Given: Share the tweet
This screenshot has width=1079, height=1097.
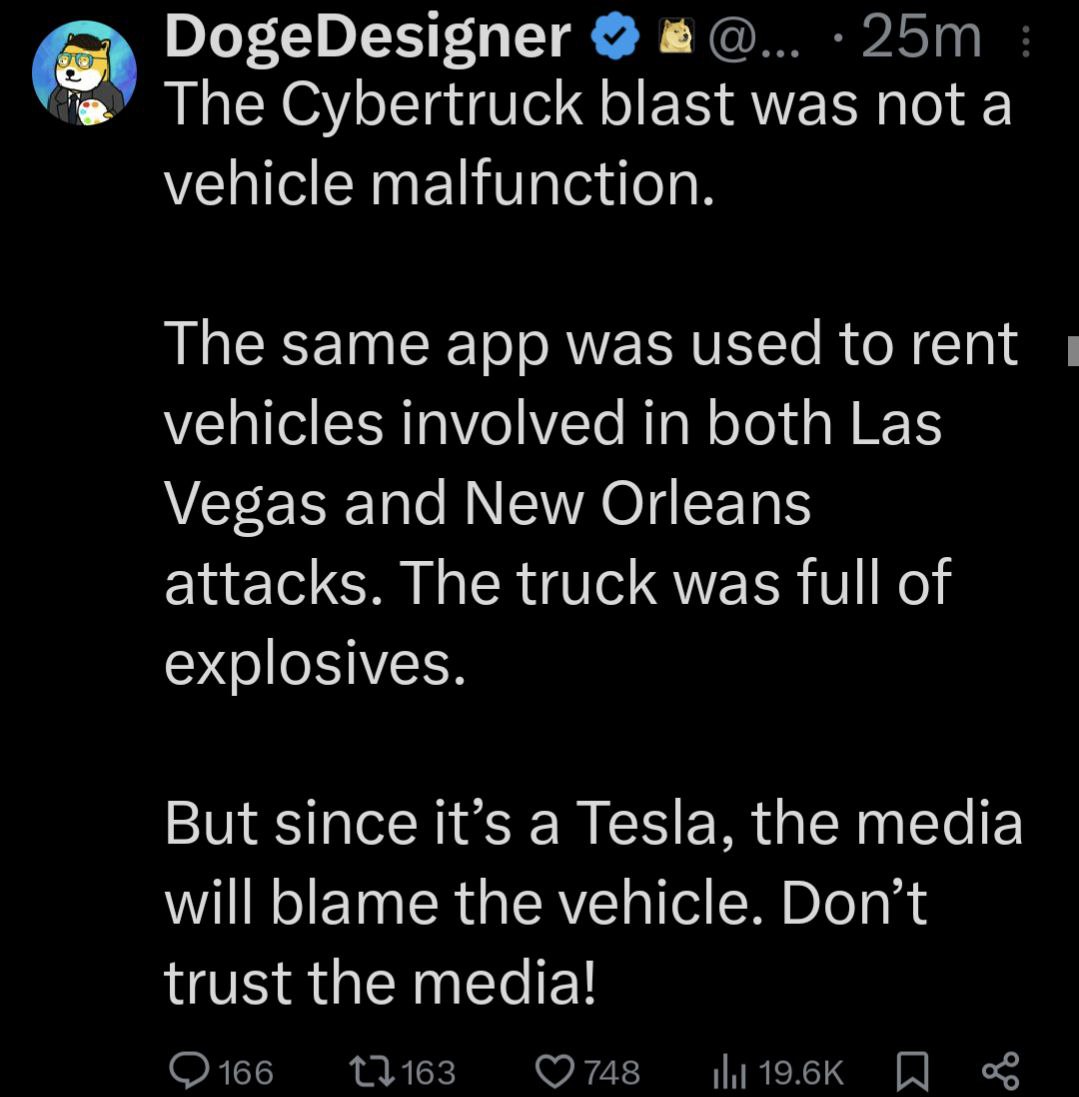Looking at the screenshot, I should click(x=1000, y=1071).
